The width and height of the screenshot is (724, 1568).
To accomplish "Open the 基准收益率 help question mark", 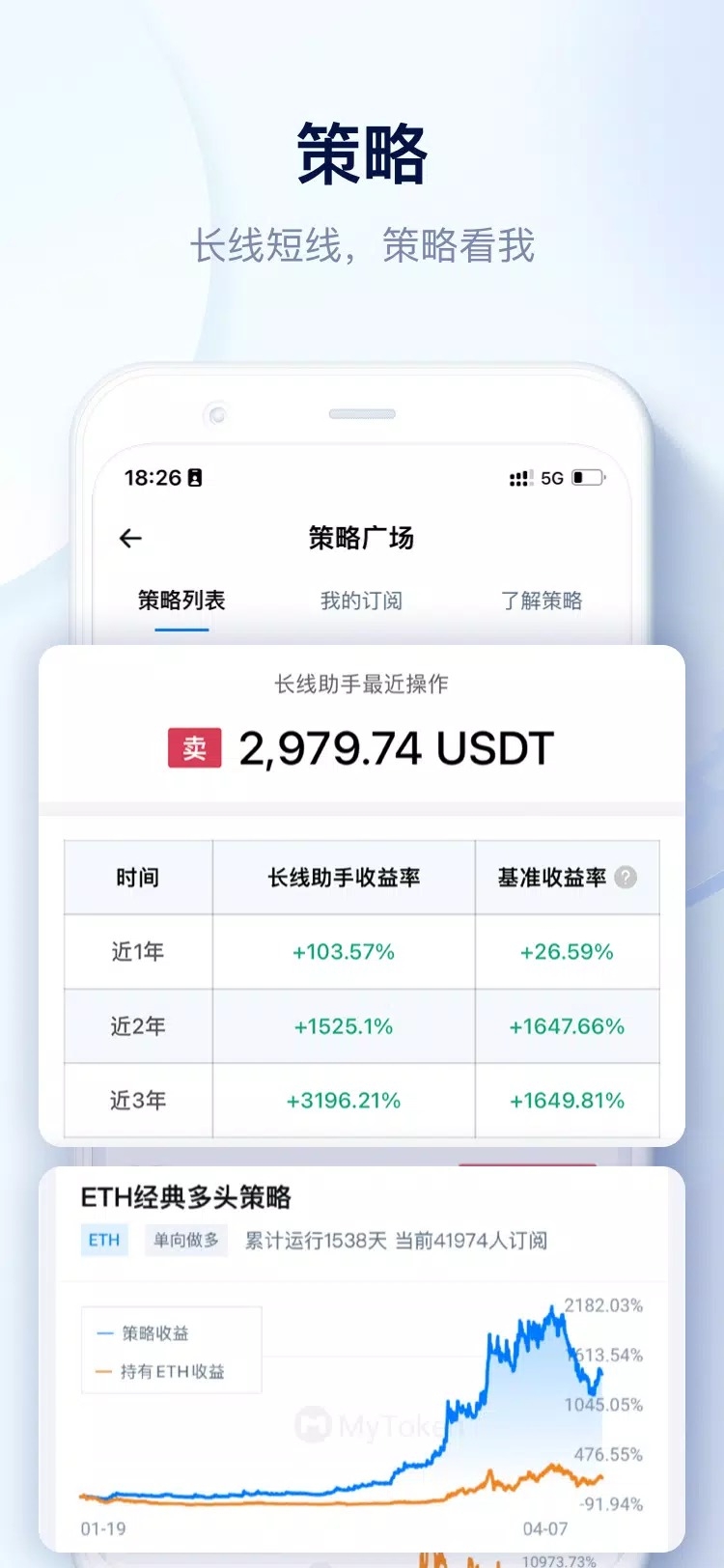I will [x=627, y=878].
